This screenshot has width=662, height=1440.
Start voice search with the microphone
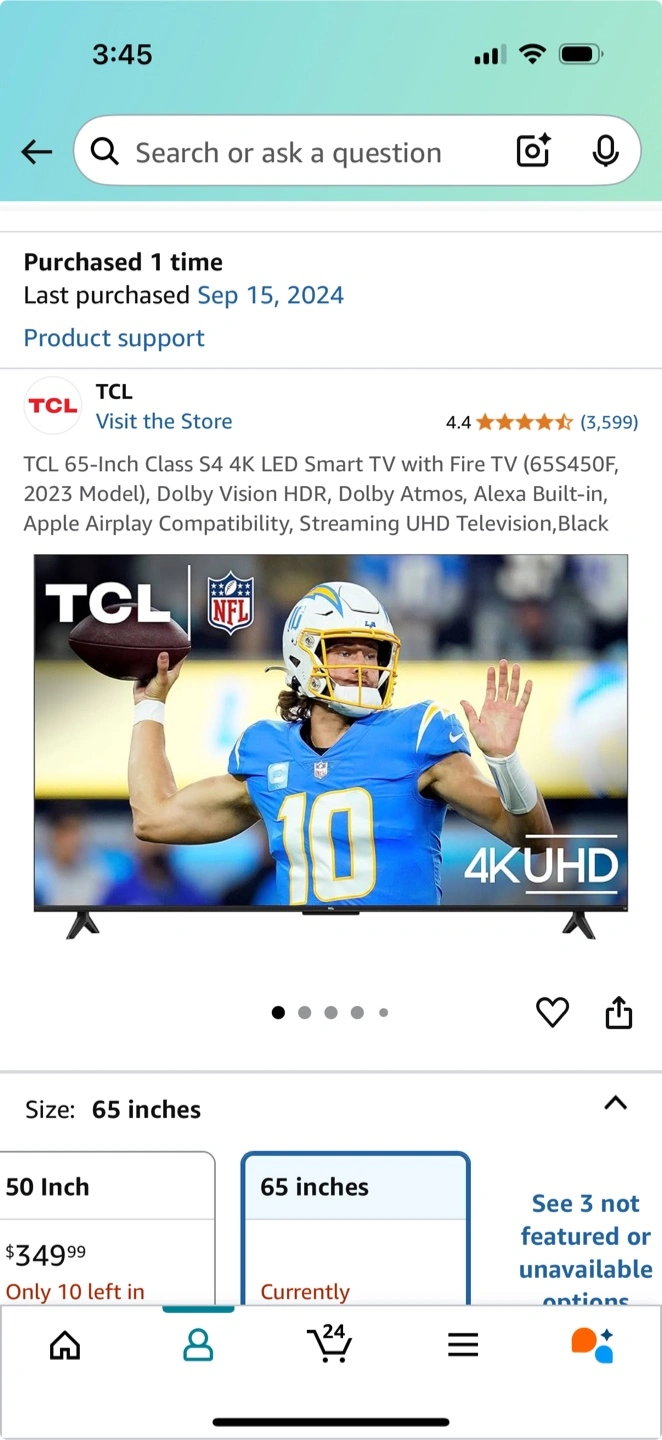click(605, 152)
